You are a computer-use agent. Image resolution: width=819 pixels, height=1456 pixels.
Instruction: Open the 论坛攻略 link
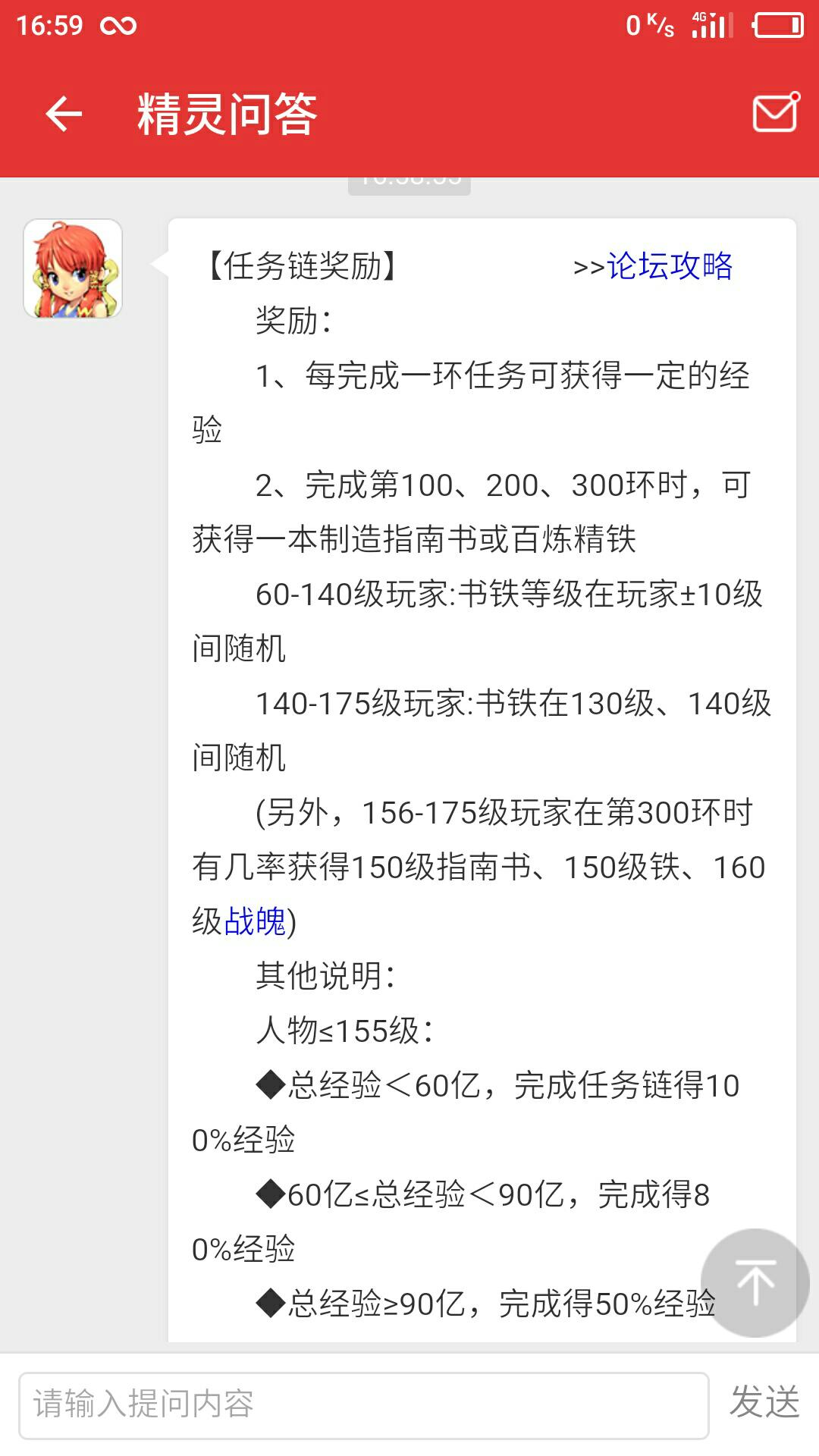click(x=669, y=266)
